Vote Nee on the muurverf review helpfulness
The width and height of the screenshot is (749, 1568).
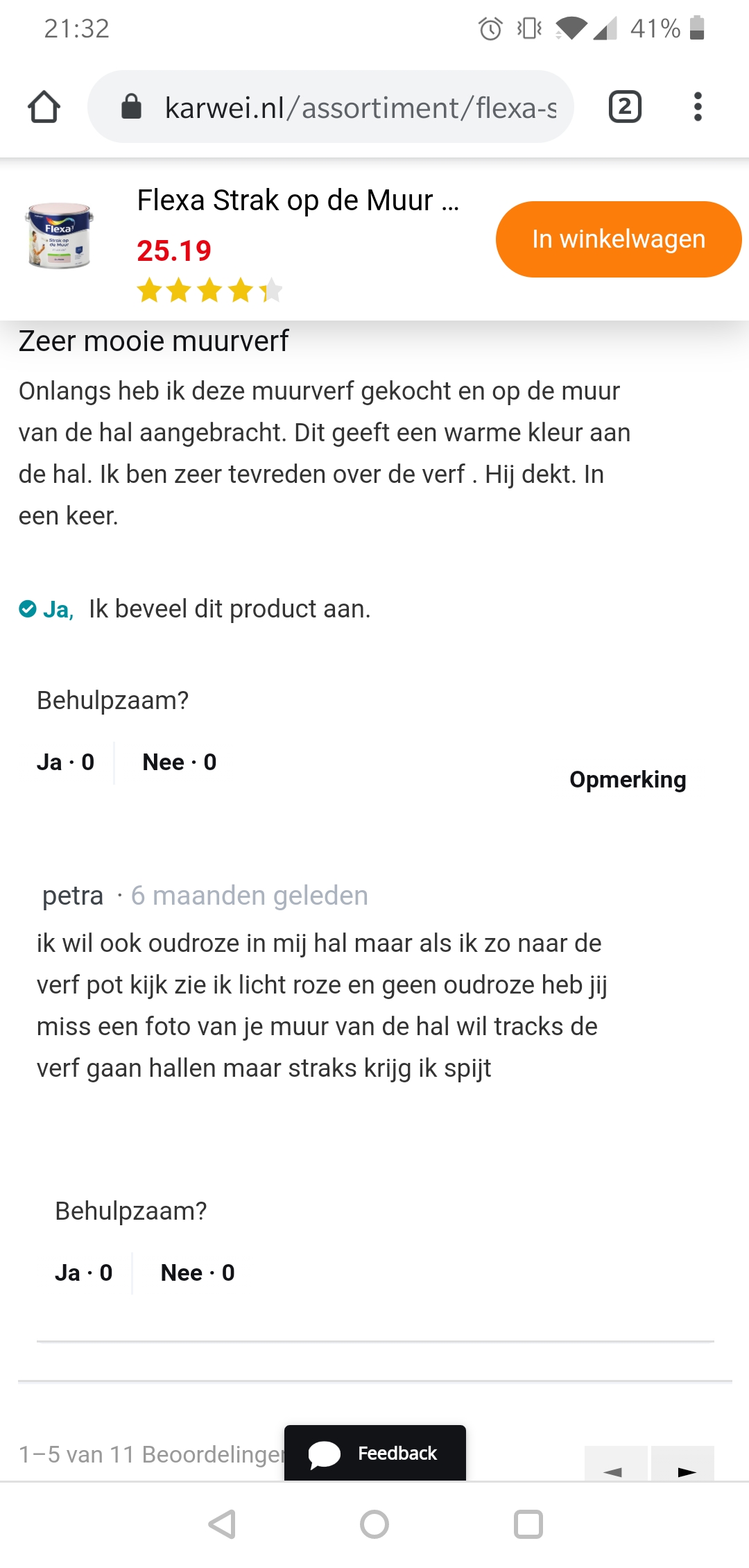(x=180, y=762)
